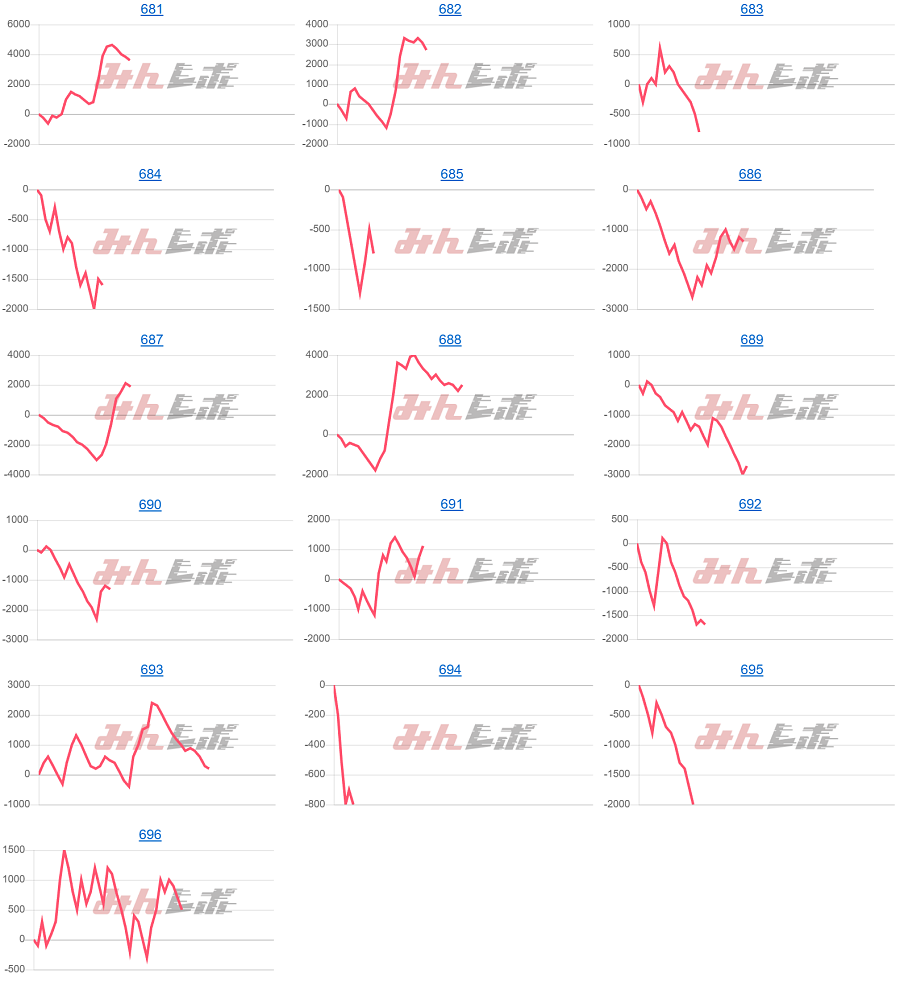Go to link 690
Viewport: 900px width, 990px height.
pos(149,505)
